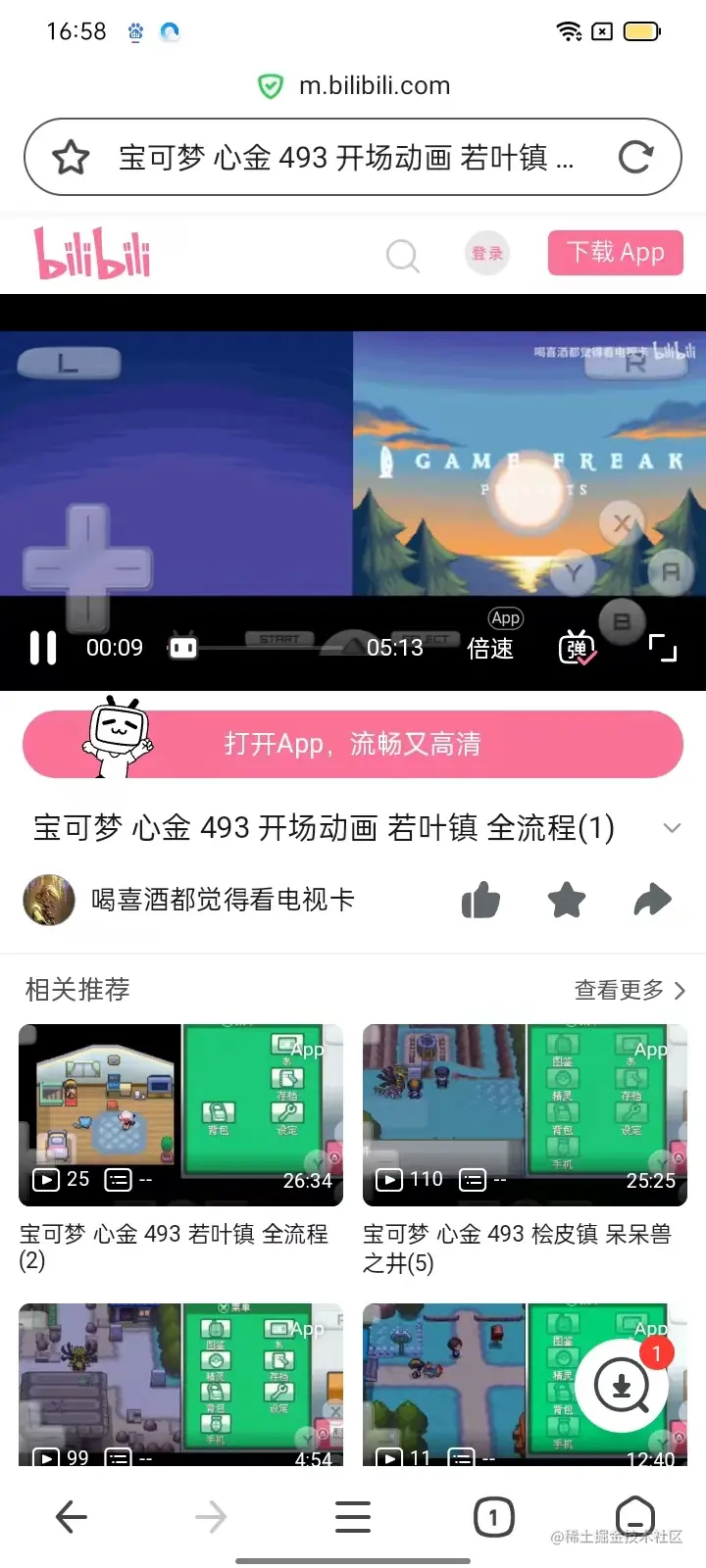This screenshot has height=1568, width=706.
Task: Tap the 打开App，流畅又高清 banner
Action: (x=353, y=744)
